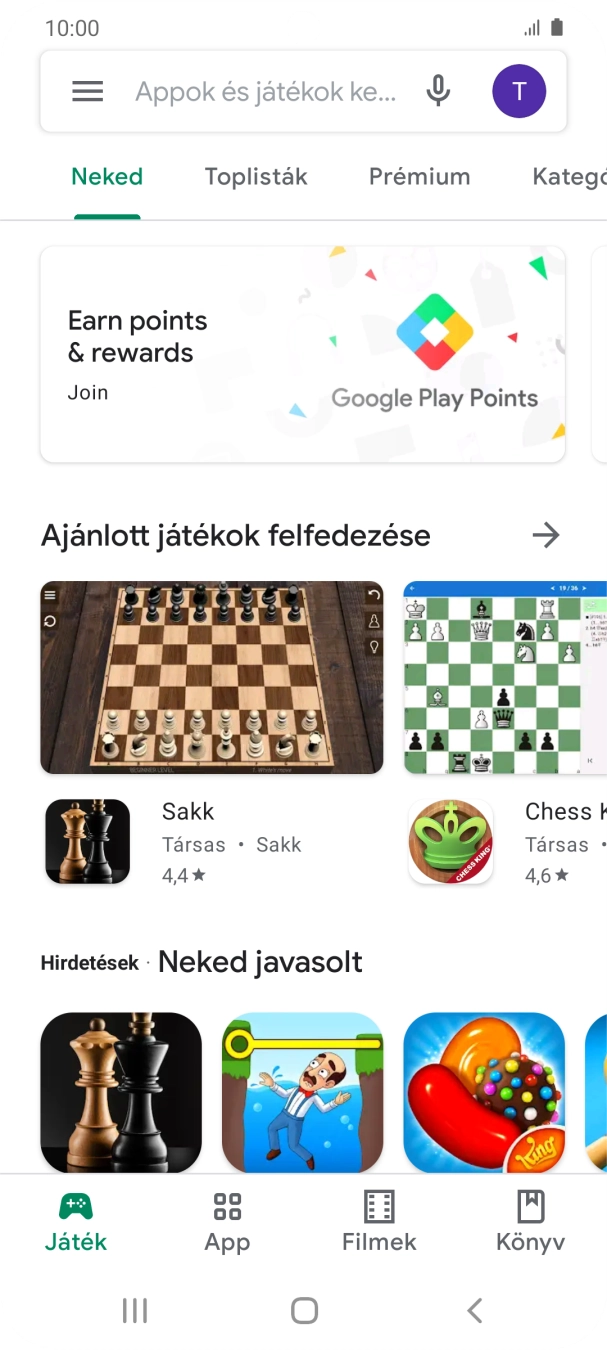Image resolution: width=607 pixels, height=1350 pixels.
Task: Open the Chess King app icon
Action: pyautogui.click(x=450, y=841)
